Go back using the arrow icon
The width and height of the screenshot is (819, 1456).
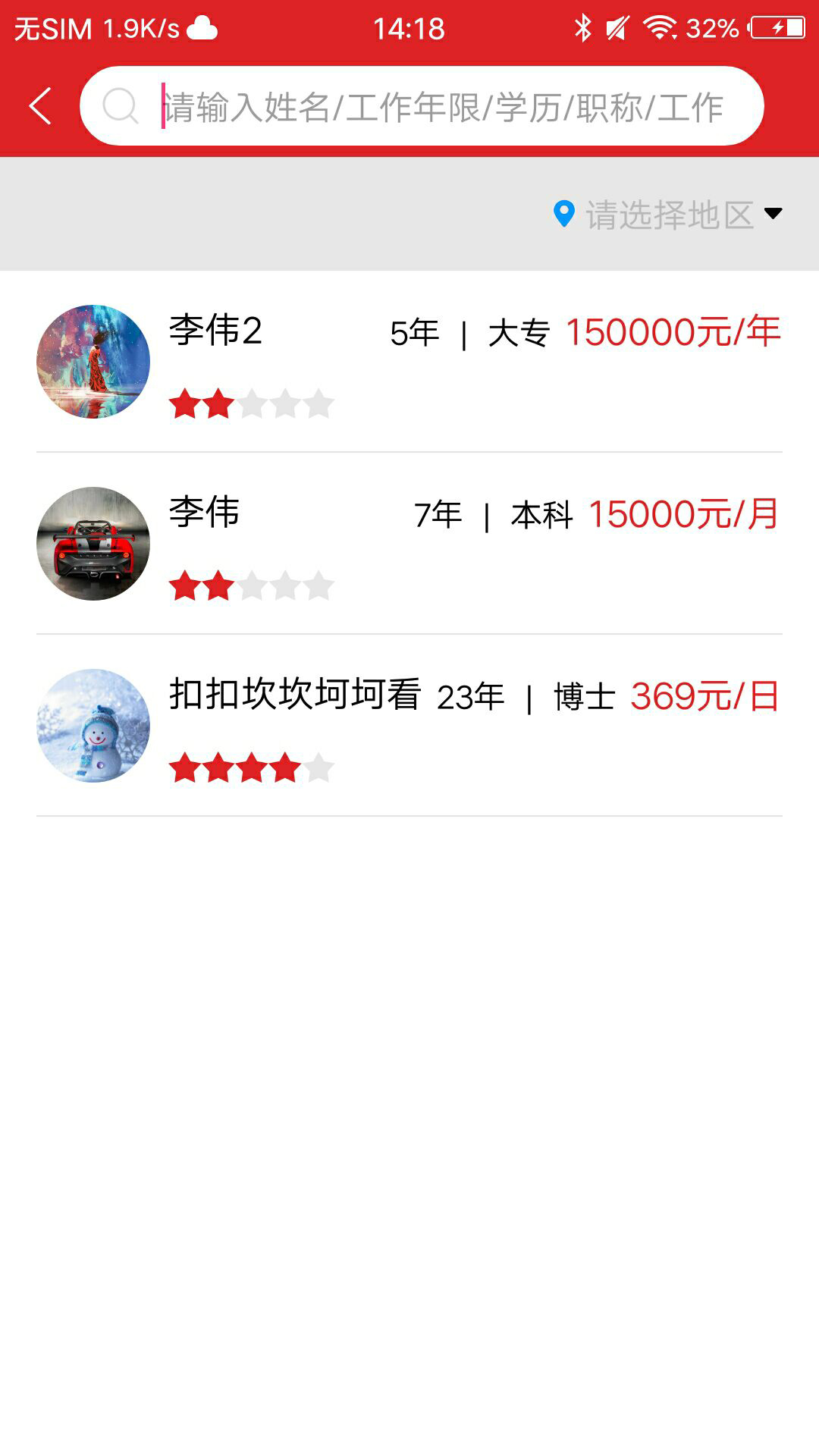(x=41, y=106)
